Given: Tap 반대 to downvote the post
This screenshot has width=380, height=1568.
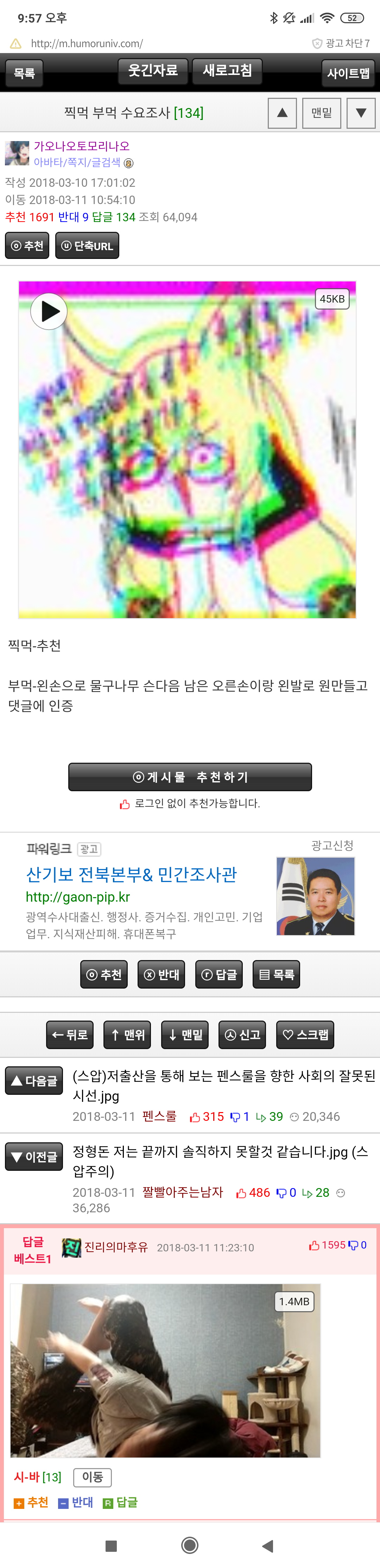Looking at the screenshot, I should pyautogui.click(x=161, y=974).
